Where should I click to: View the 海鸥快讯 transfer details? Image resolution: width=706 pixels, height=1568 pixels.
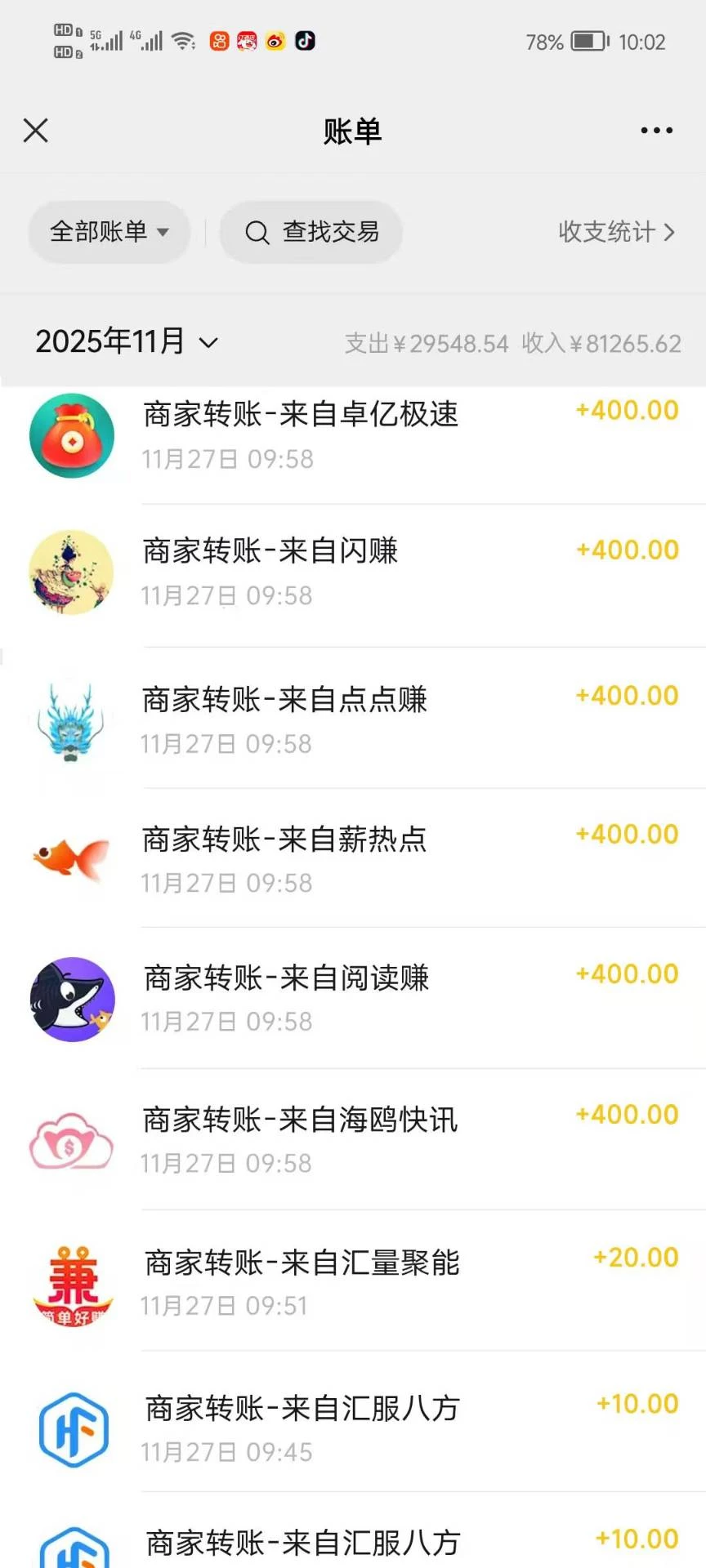353,1140
